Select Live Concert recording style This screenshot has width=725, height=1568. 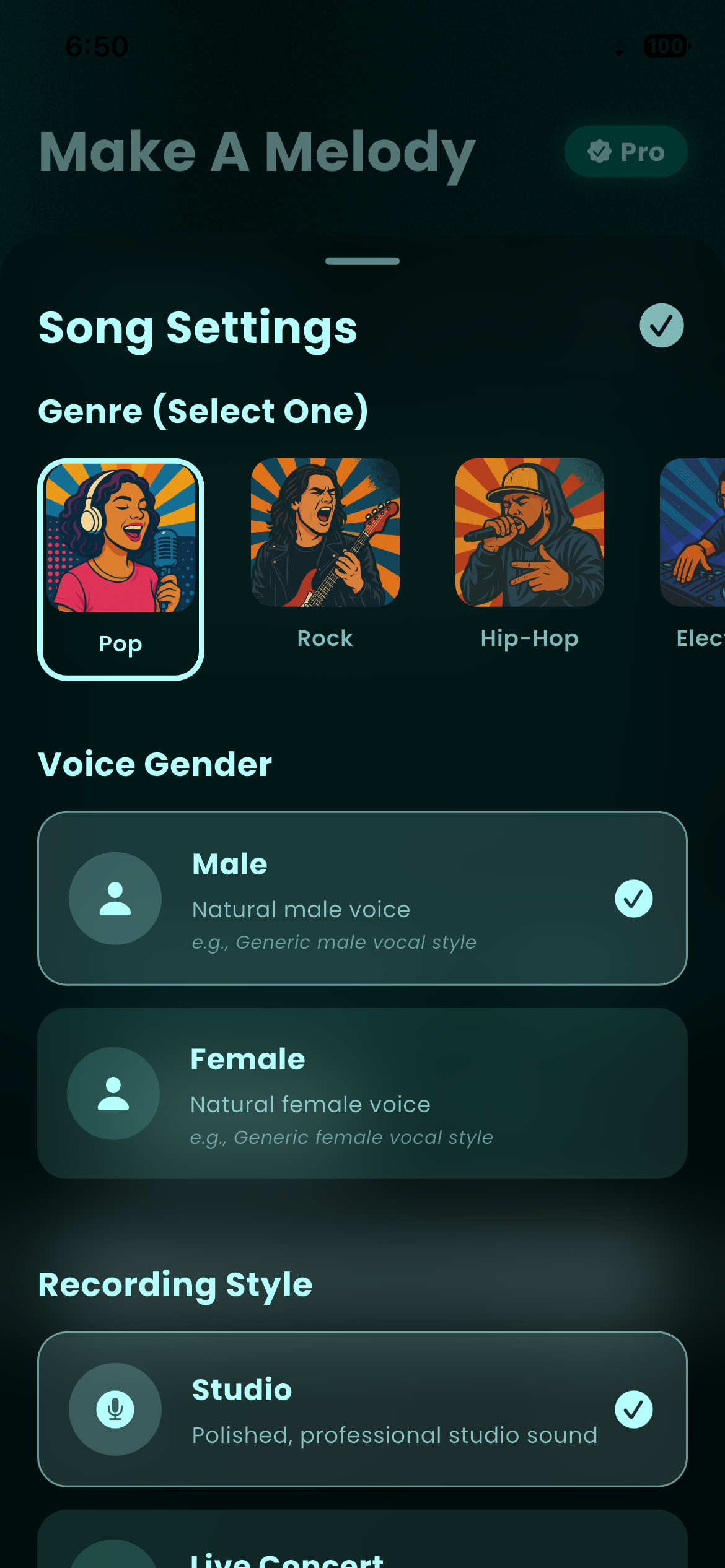click(x=362, y=1548)
